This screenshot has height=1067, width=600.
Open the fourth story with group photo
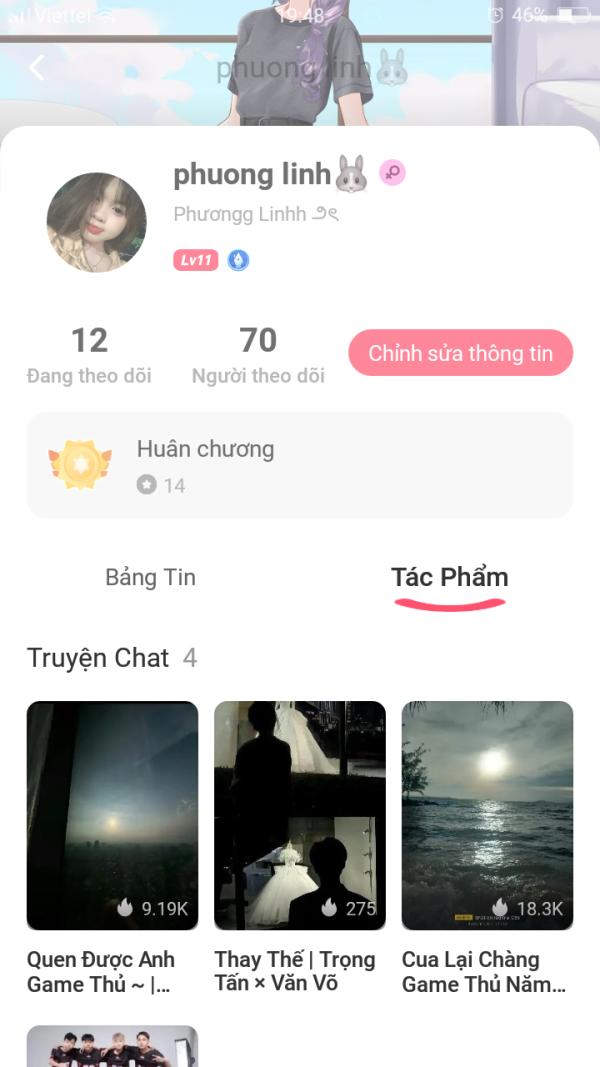coord(112,1045)
